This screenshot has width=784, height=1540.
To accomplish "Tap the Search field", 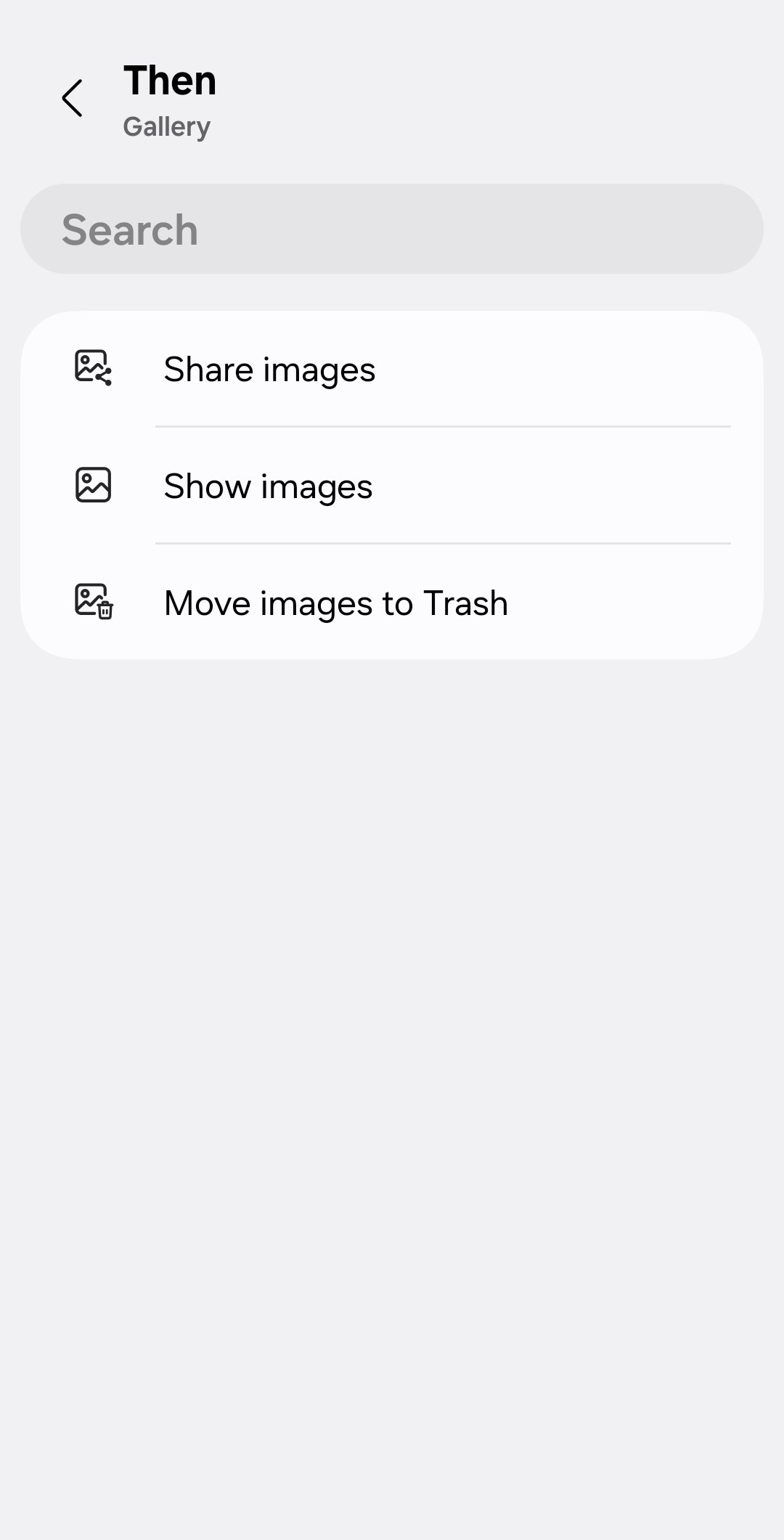I will click(x=392, y=229).
